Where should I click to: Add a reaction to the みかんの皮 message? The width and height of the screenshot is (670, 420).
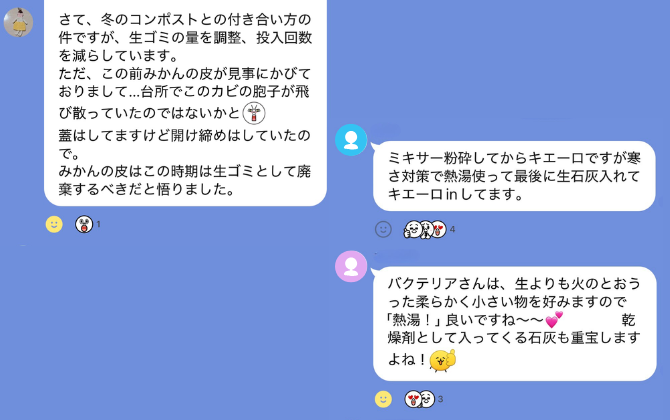click(x=54, y=224)
